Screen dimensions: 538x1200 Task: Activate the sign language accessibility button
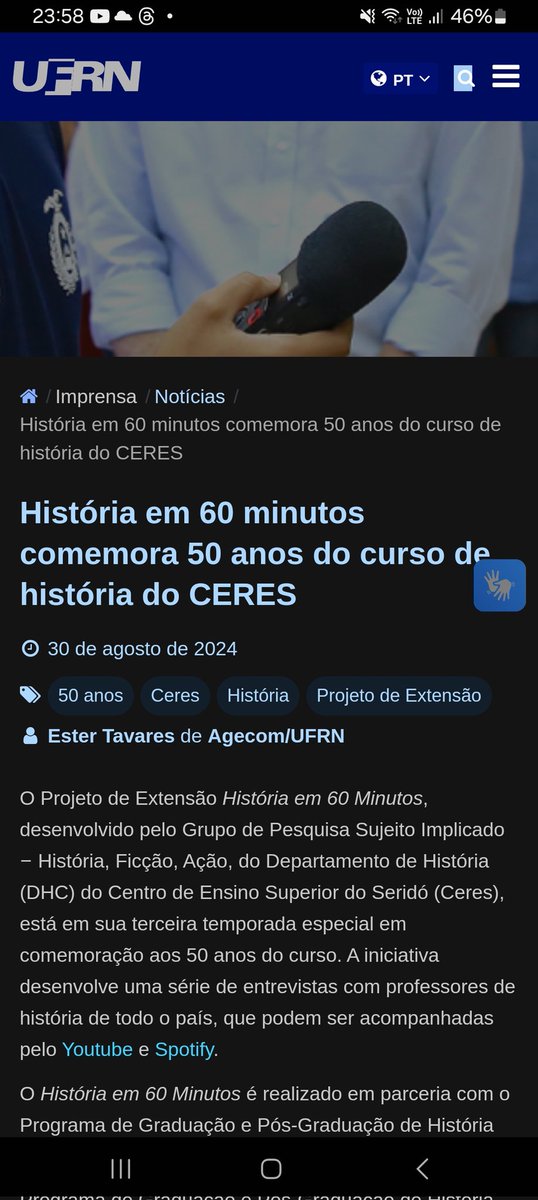pyautogui.click(x=500, y=585)
